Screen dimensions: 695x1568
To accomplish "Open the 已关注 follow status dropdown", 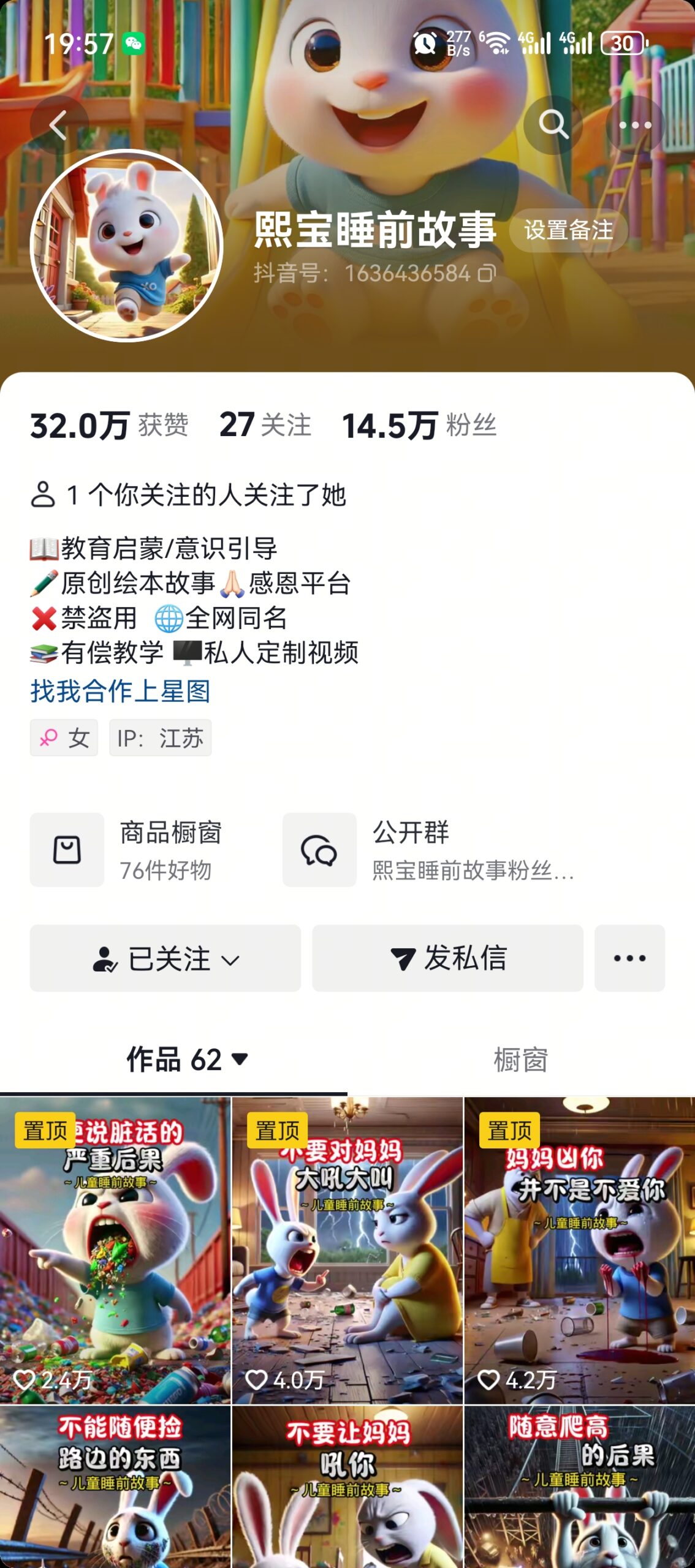I will tap(165, 959).
